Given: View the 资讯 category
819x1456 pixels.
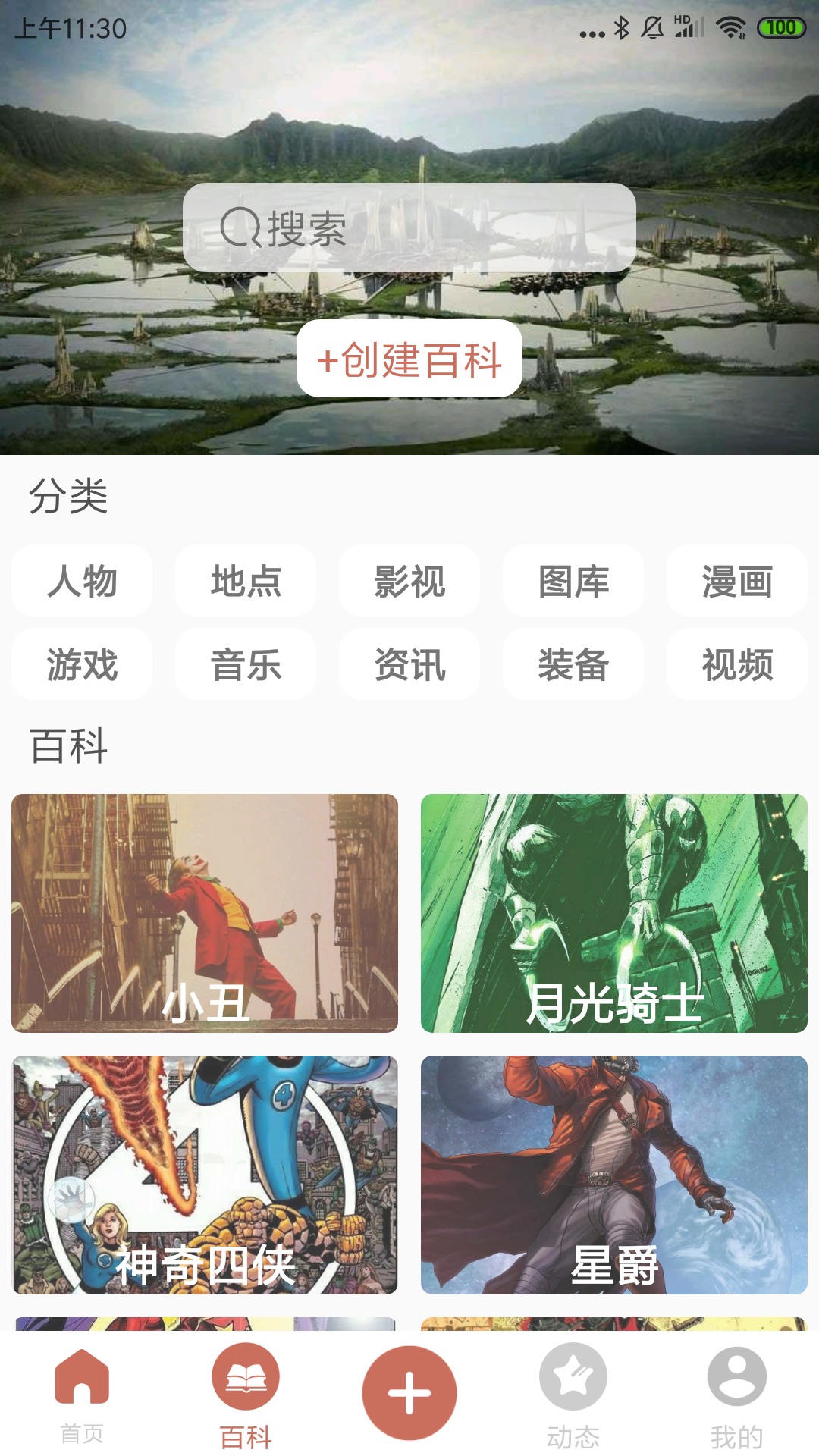Looking at the screenshot, I should coord(409,664).
